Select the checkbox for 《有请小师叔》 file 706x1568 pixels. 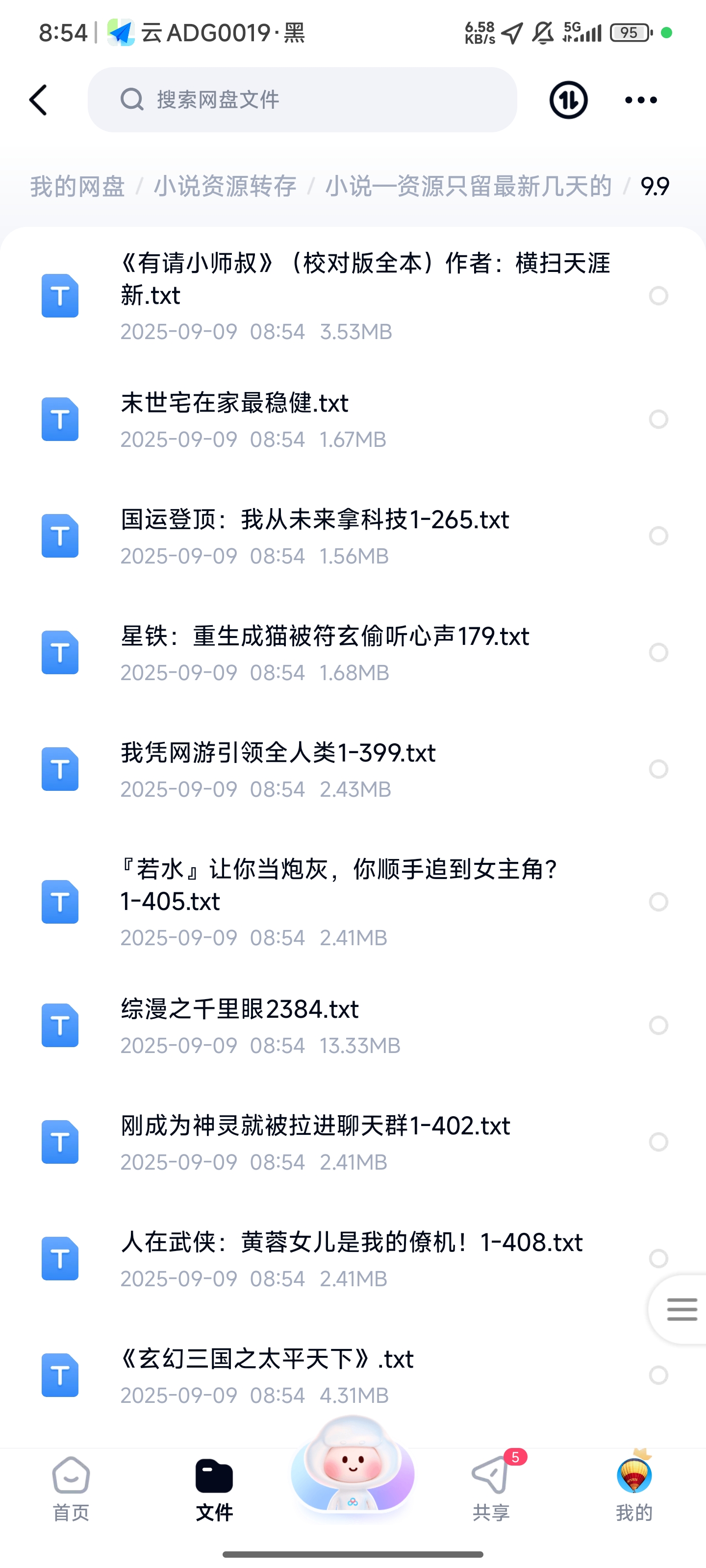tap(658, 296)
